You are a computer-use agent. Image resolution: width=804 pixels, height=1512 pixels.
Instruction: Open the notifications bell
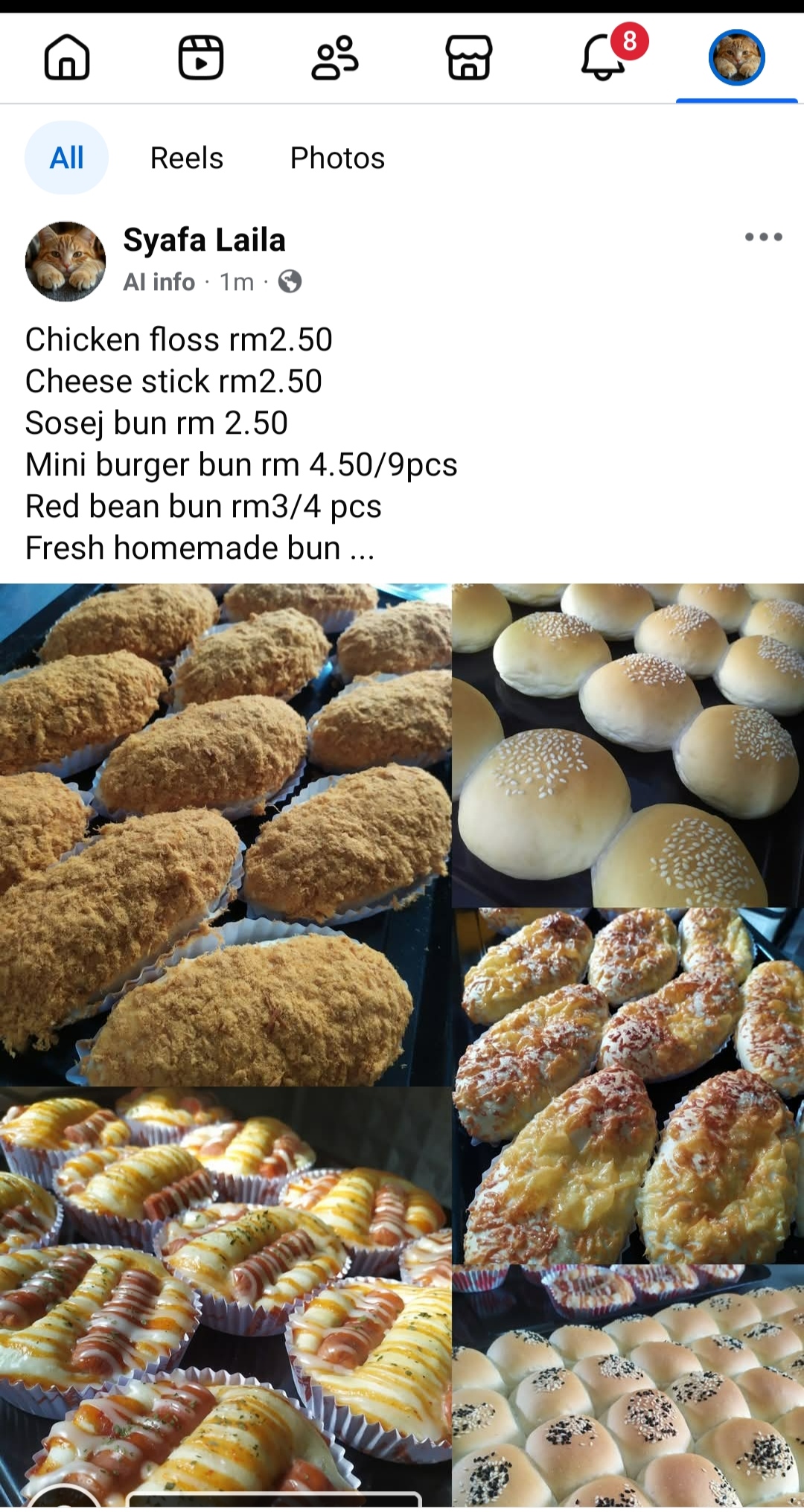603,57
